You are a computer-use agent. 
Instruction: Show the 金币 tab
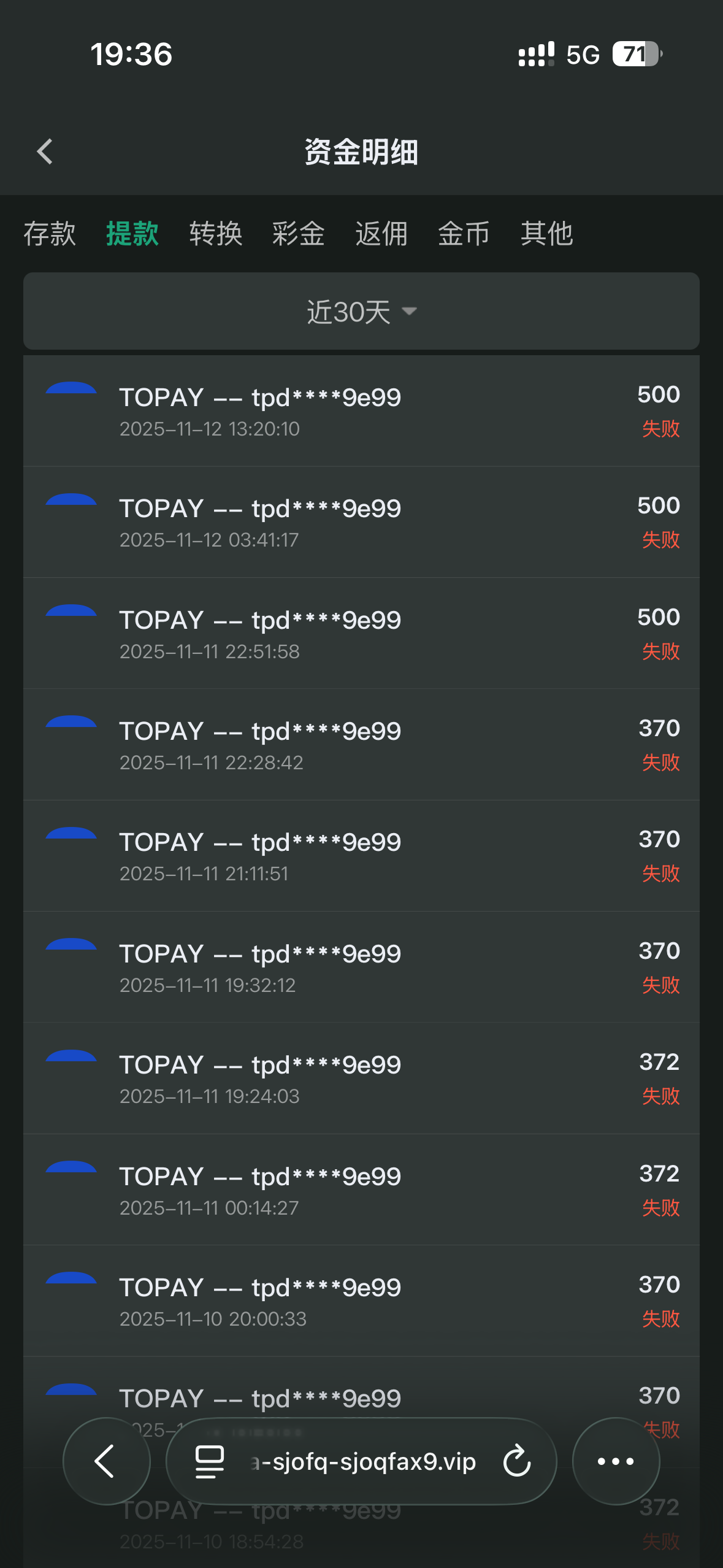click(x=464, y=234)
